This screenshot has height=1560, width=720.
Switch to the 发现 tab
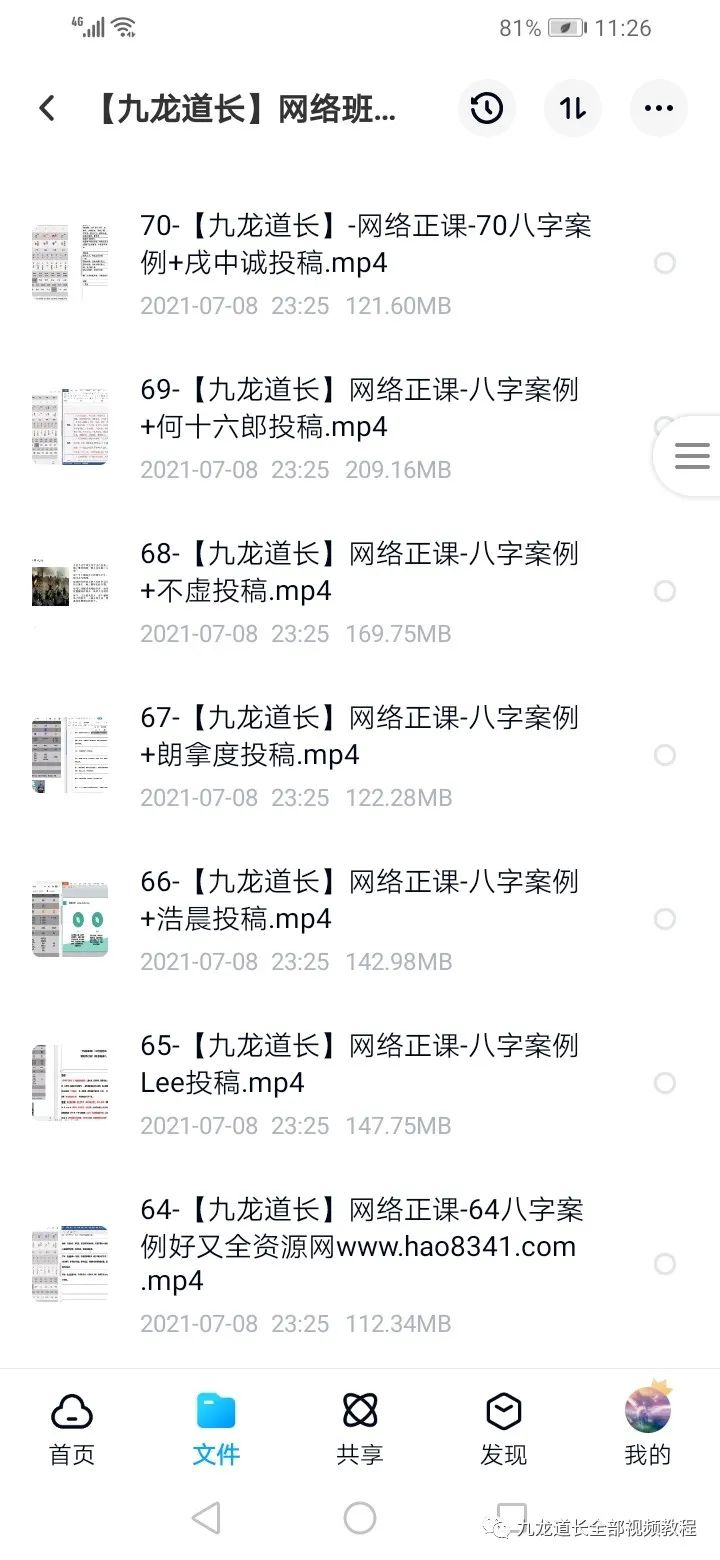504,1428
